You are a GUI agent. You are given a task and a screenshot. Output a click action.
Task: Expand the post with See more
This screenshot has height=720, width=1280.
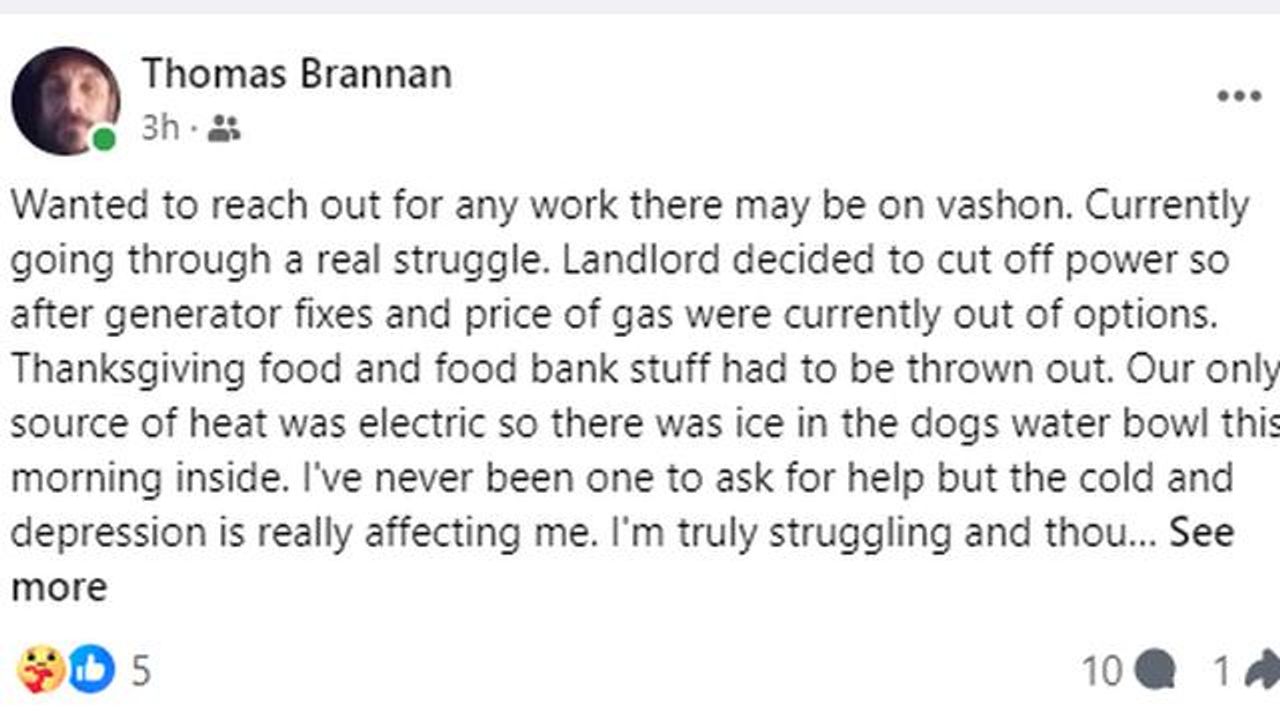pyautogui.click(x=1200, y=533)
